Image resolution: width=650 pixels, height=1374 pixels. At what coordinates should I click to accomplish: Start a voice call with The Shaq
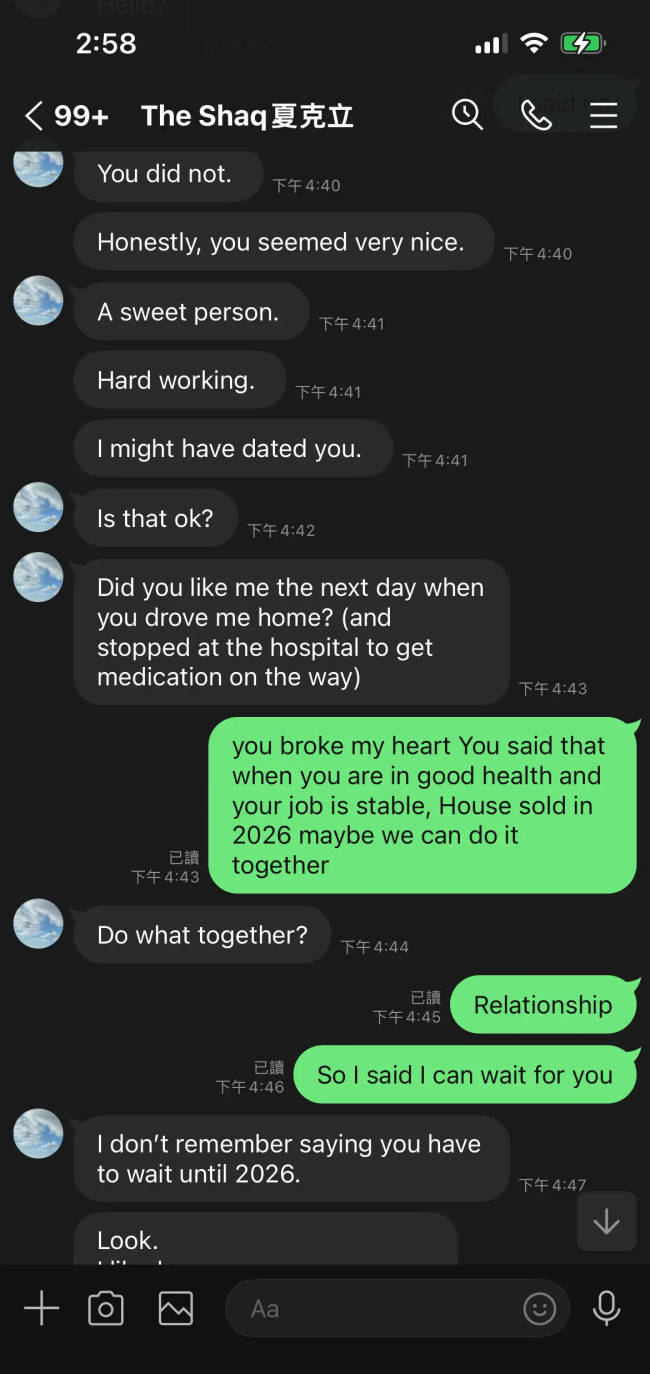point(536,115)
